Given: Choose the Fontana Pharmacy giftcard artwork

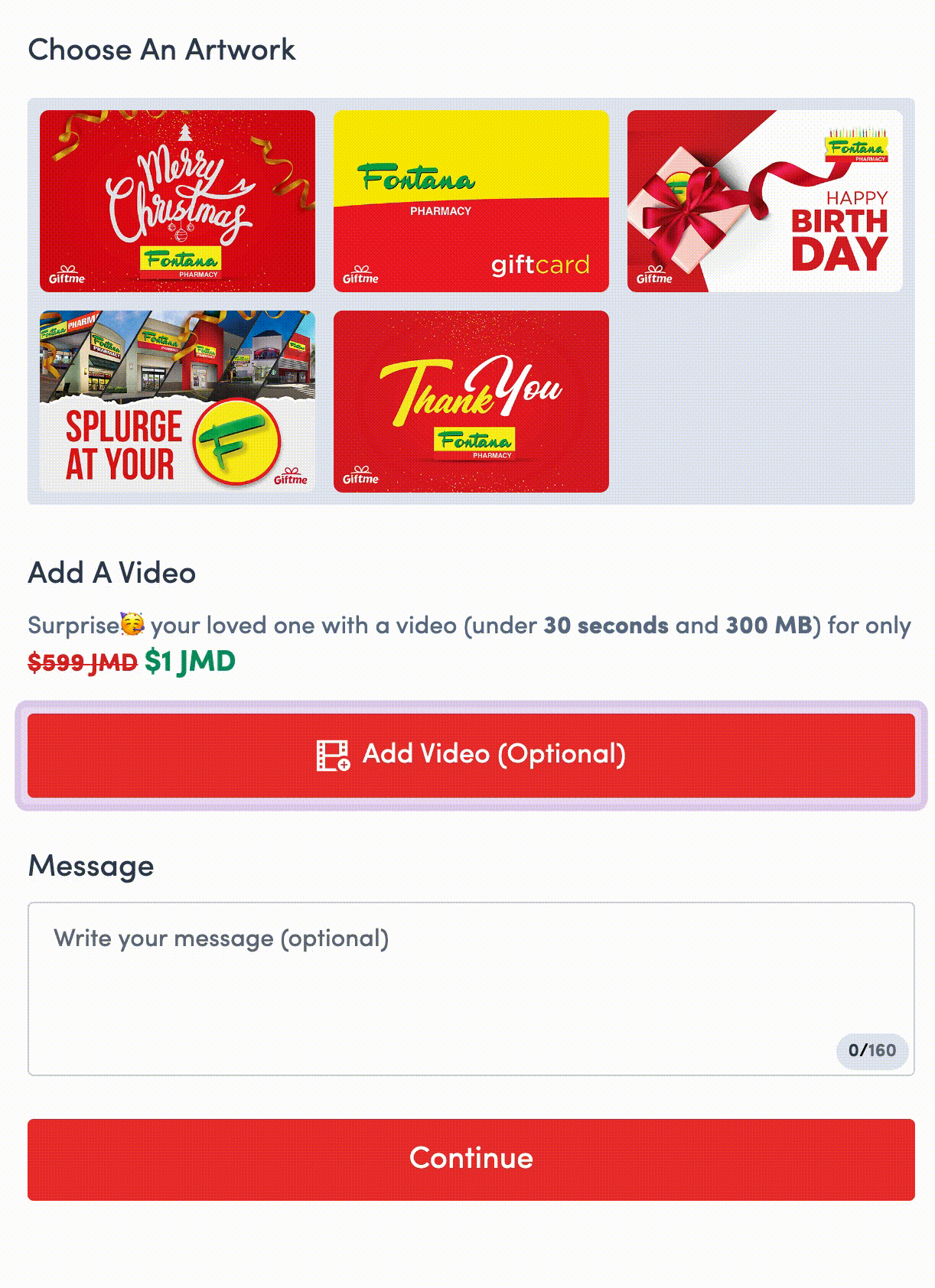Looking at the screenshot, I should (471, 201).
